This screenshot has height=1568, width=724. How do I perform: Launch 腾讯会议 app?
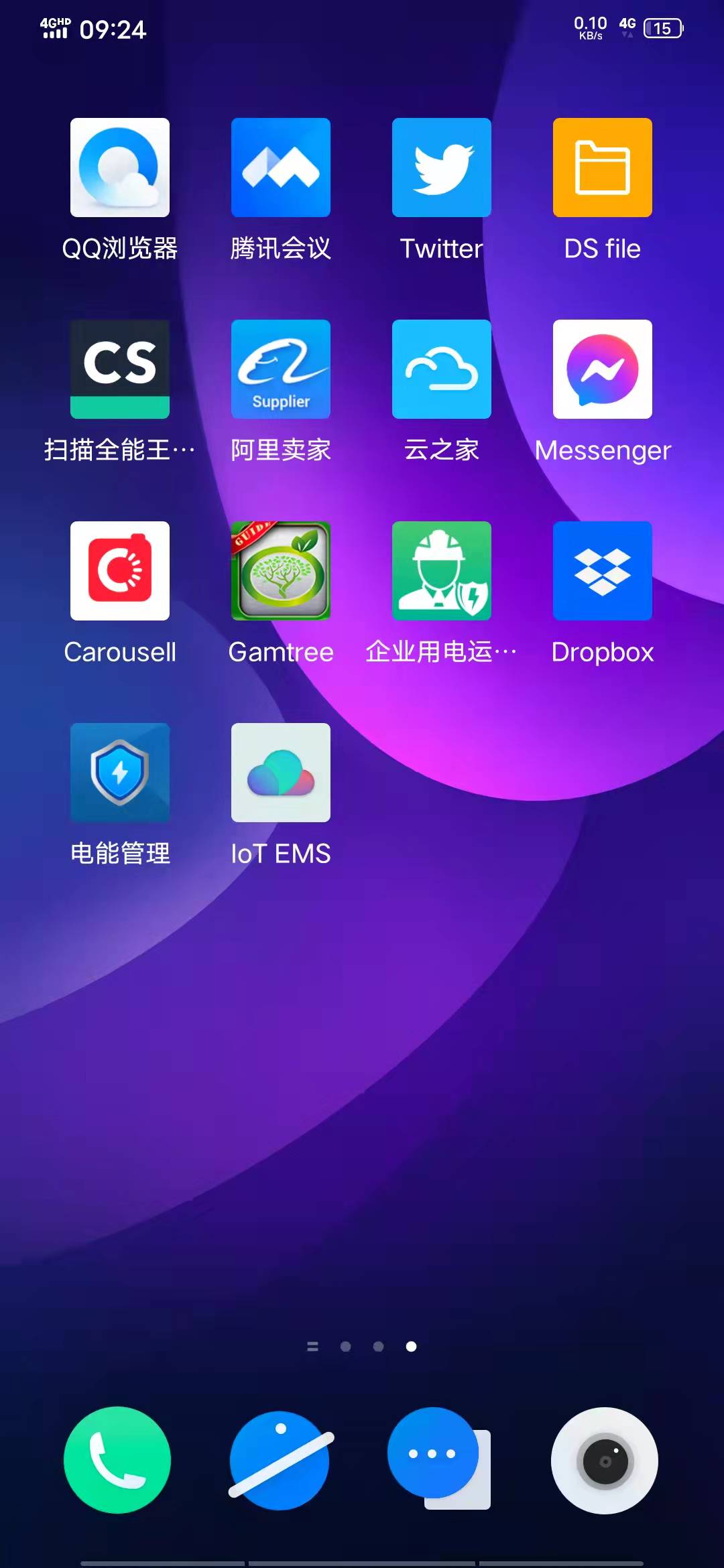click(281, 168)
